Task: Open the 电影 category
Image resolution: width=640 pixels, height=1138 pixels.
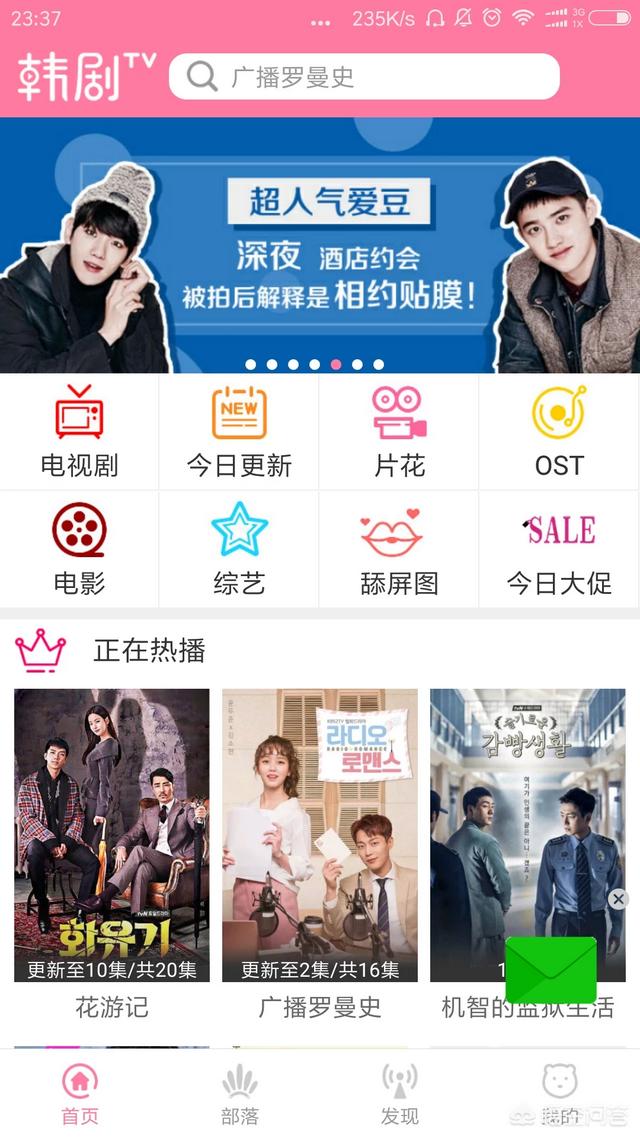Action: point(79,549)
